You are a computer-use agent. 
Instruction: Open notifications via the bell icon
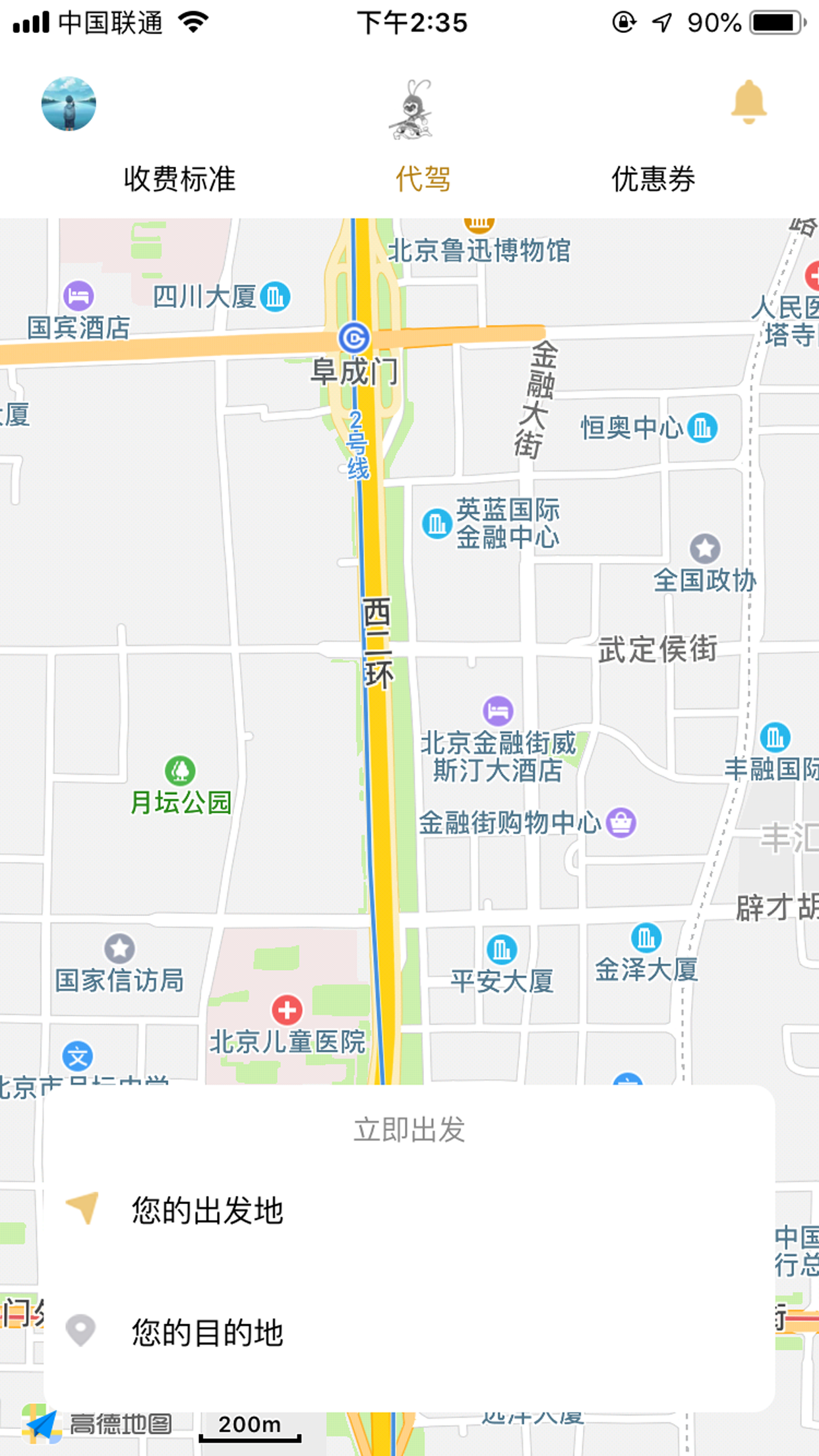pyautogui.click(x=749, y=102)
